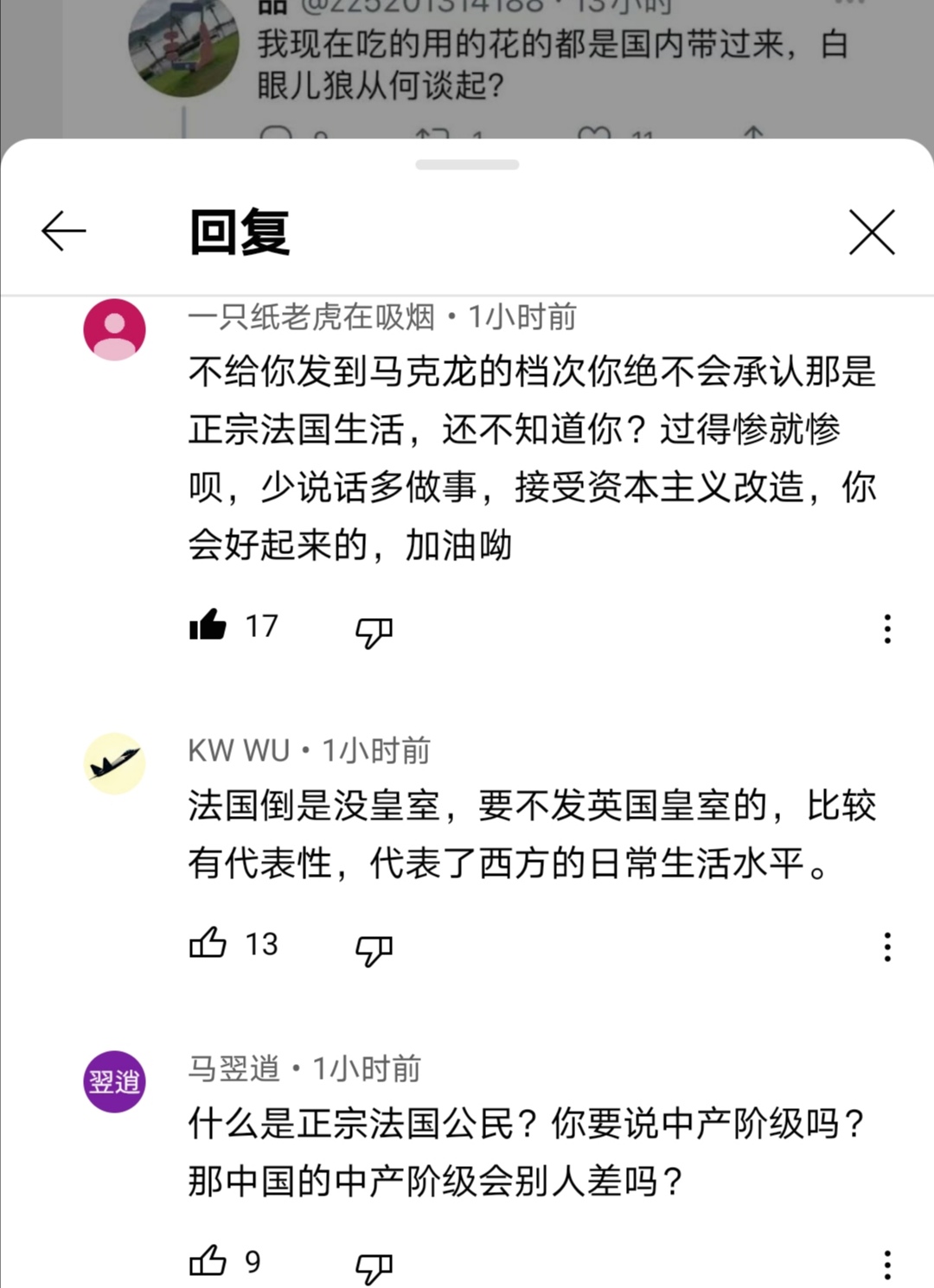Like KW WU's comment
The image size is (934, 1288).
pos(208,943)
